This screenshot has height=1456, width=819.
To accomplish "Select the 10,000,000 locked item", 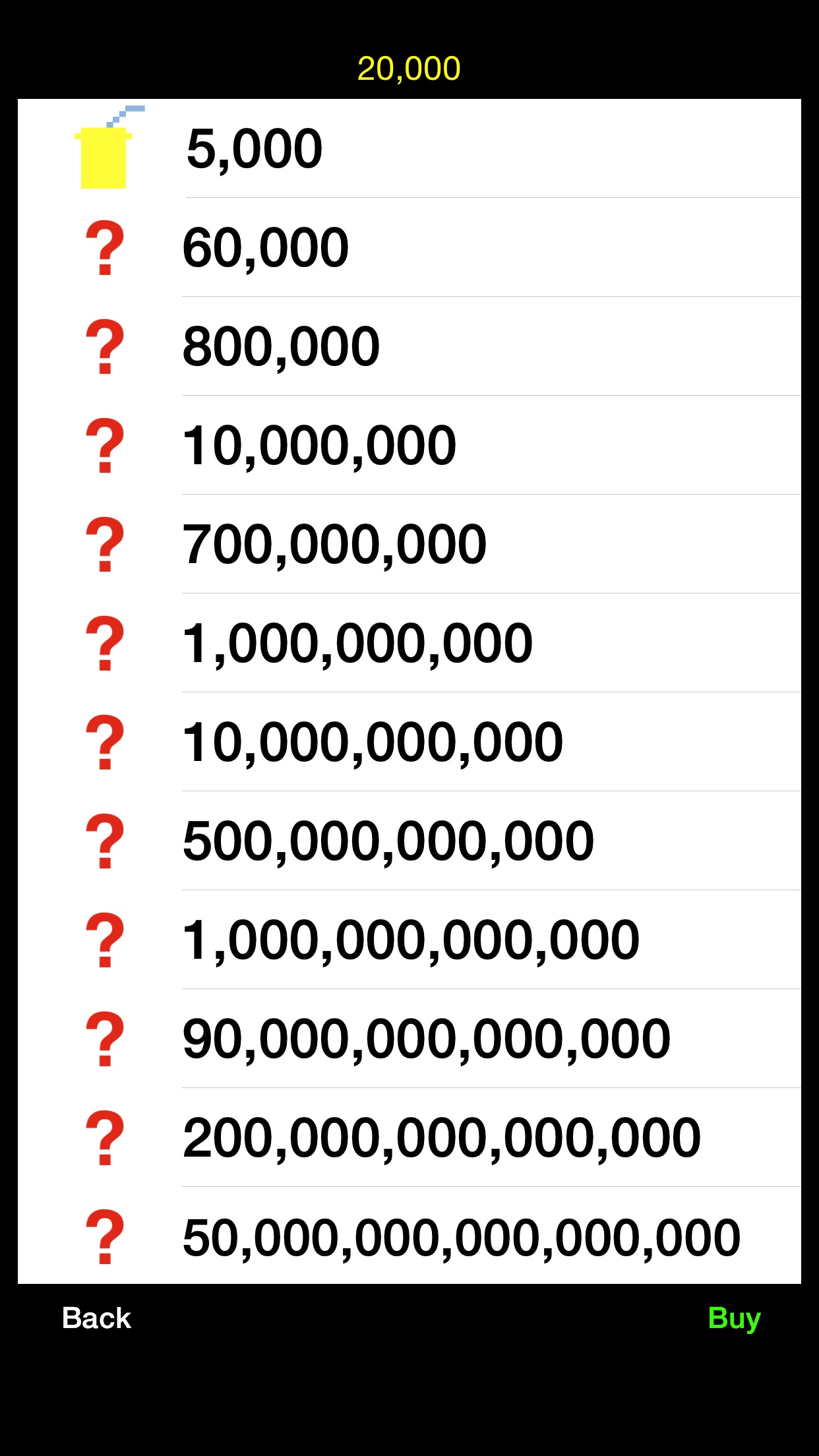I will coord(409,445).
